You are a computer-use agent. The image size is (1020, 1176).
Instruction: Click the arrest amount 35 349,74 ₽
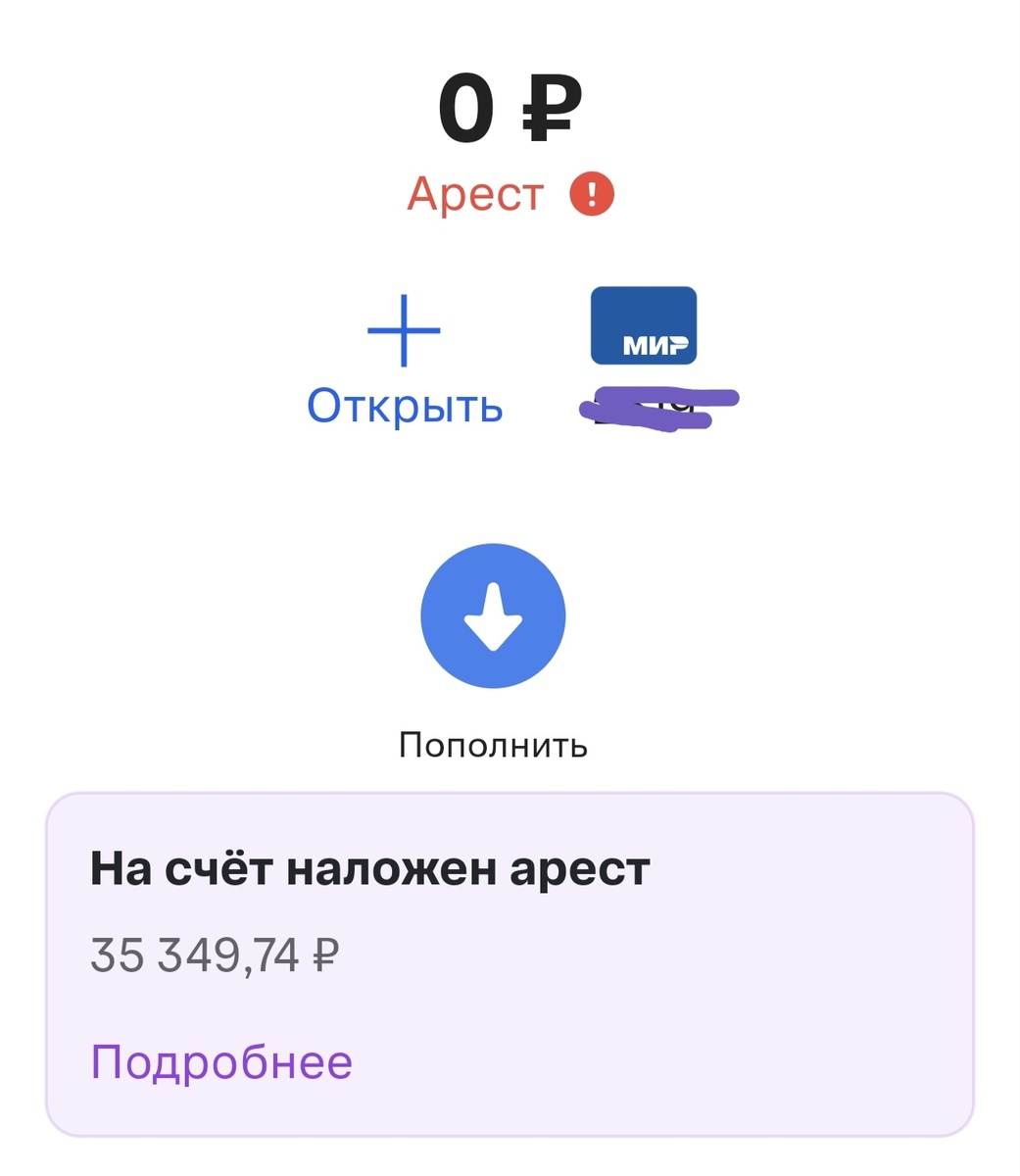[215, 952]
